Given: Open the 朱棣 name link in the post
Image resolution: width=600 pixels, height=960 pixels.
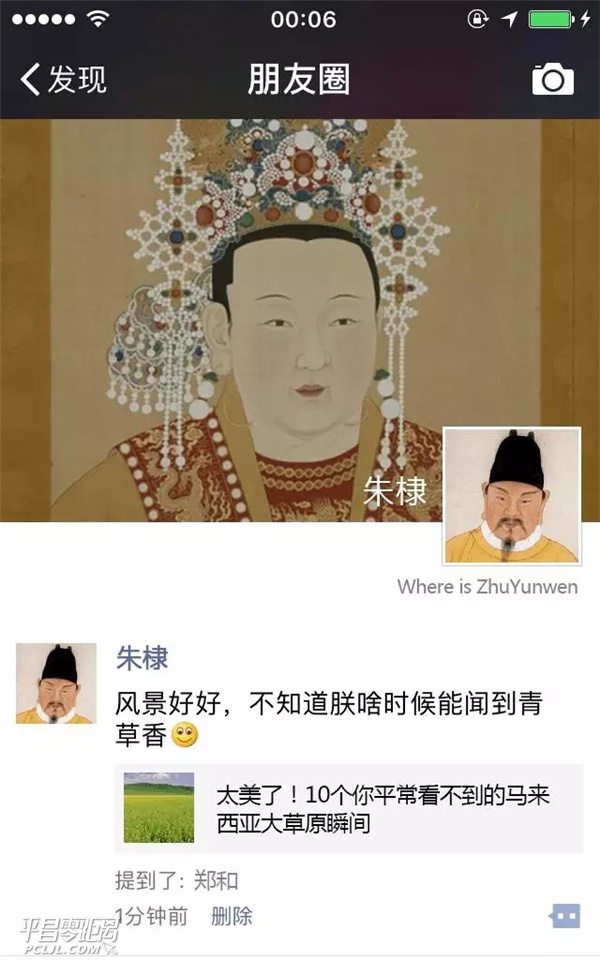Looking at the screenshot, I should pyautogui.click(x=142, y=658).
